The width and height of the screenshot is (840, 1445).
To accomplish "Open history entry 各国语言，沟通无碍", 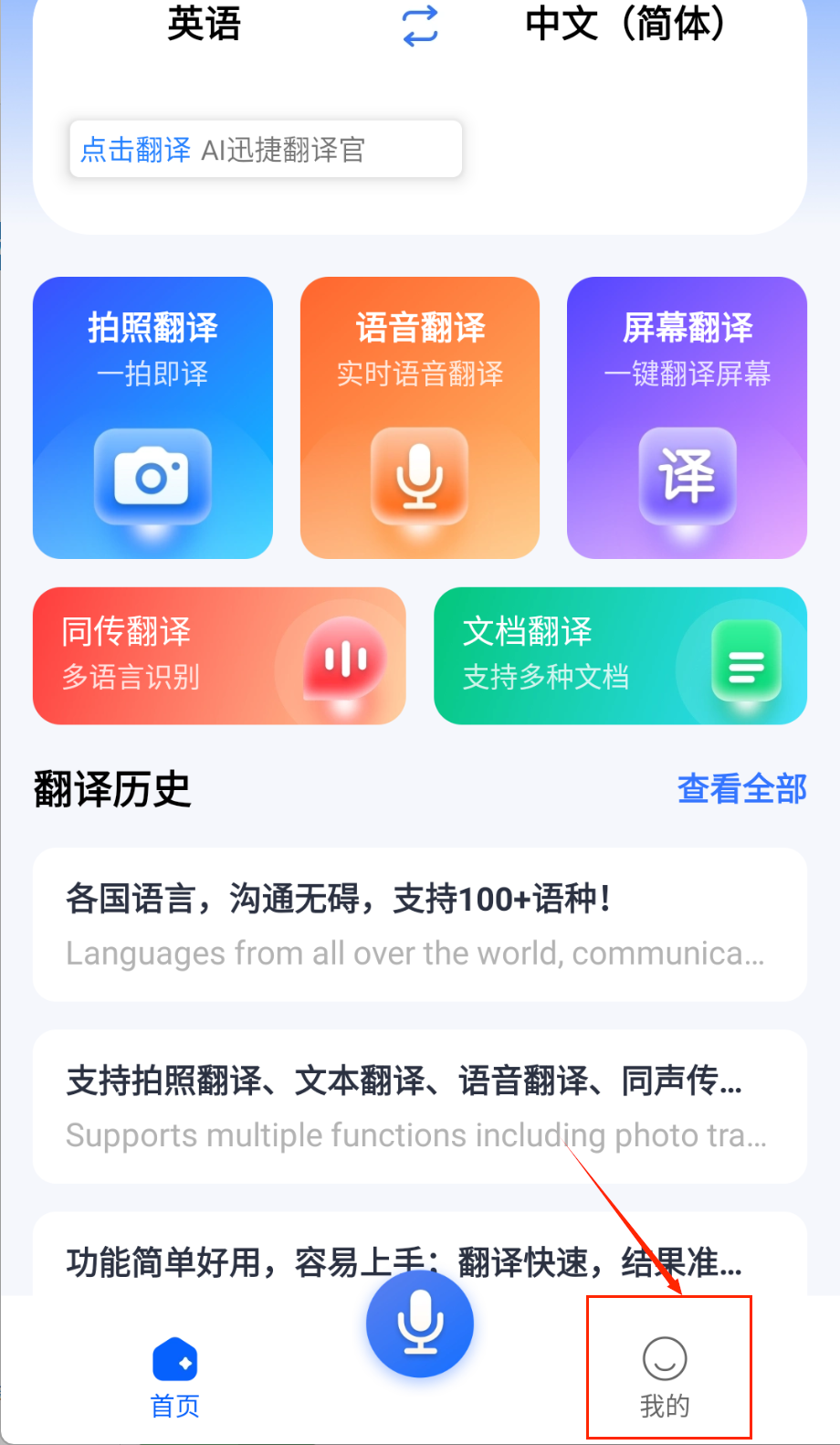I will pos(420,924).
